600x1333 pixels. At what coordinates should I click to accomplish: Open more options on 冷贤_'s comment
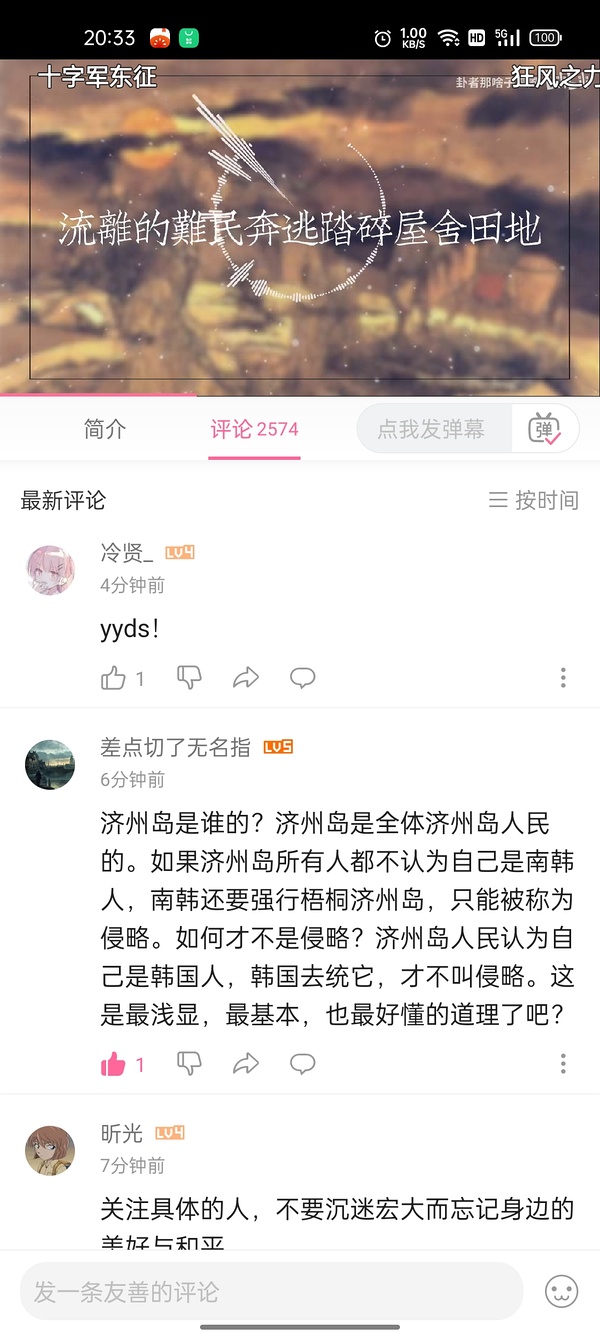563,678
